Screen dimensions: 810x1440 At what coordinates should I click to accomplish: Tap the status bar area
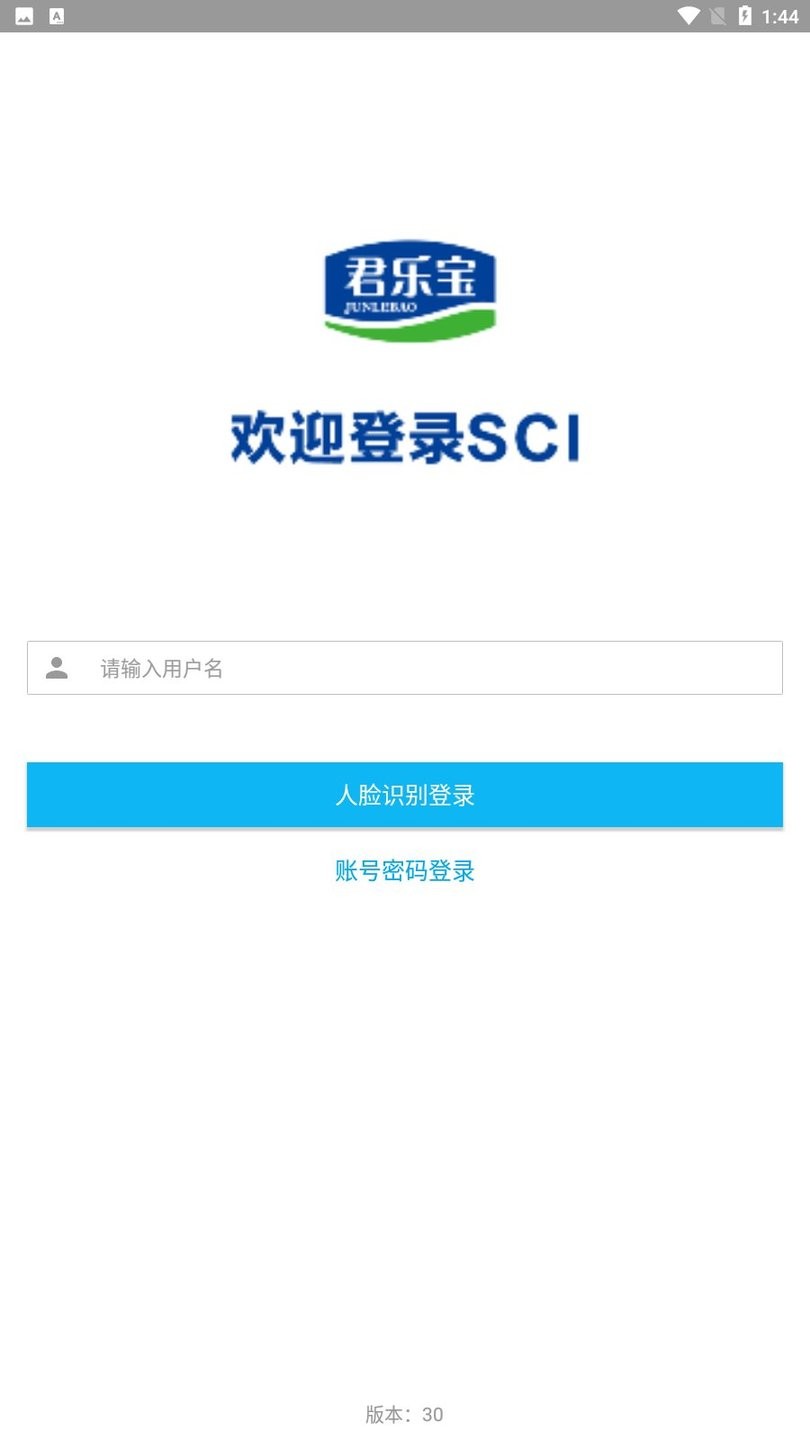405,16
